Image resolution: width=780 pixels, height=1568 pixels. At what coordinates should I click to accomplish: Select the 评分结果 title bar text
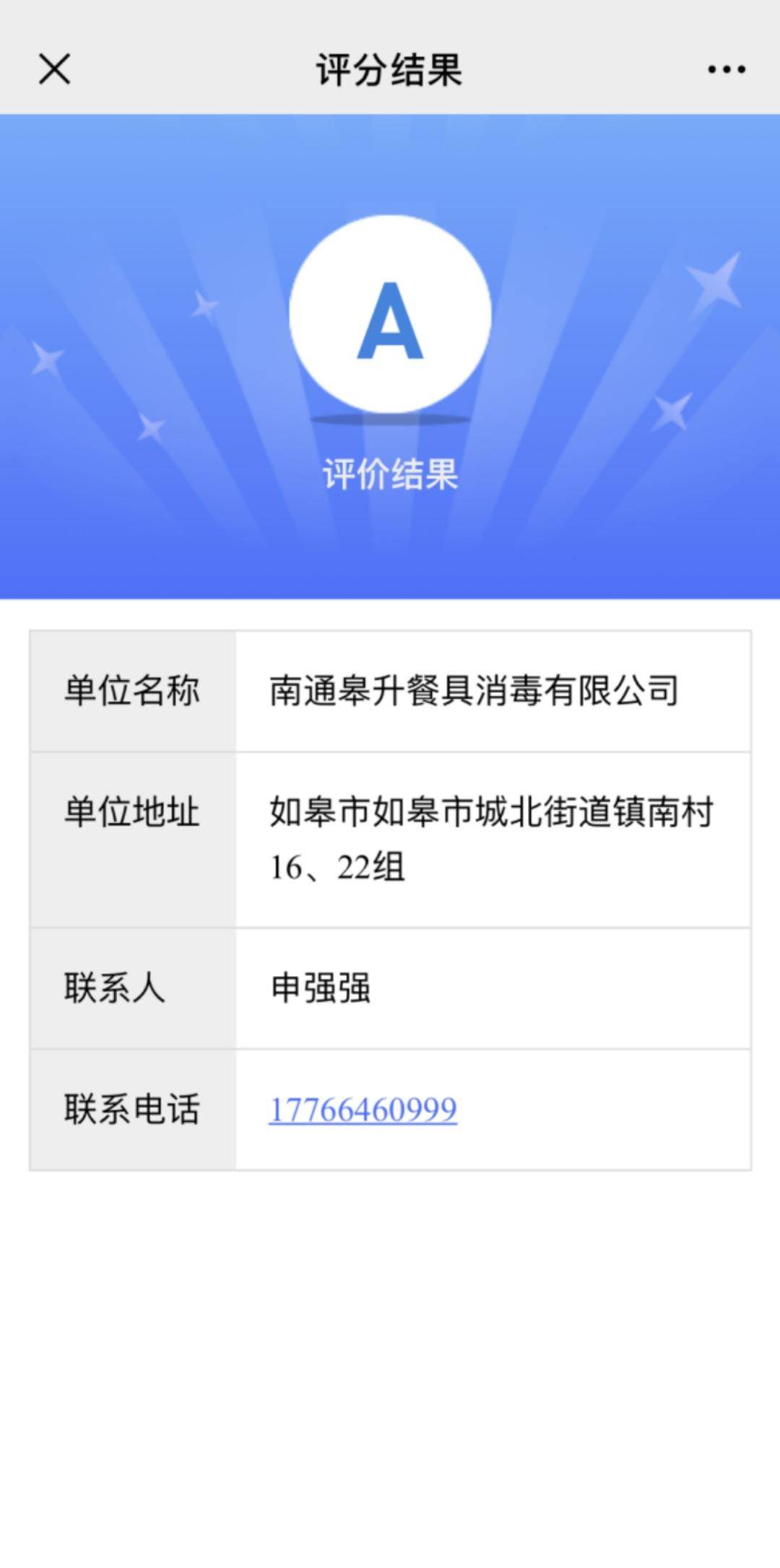[x=390, y=69]
